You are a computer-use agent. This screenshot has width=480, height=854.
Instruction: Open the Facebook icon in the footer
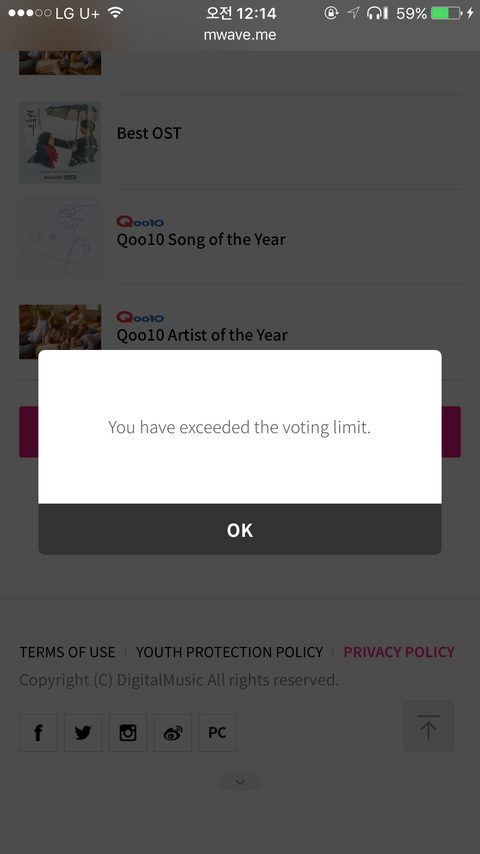[39, 733]
